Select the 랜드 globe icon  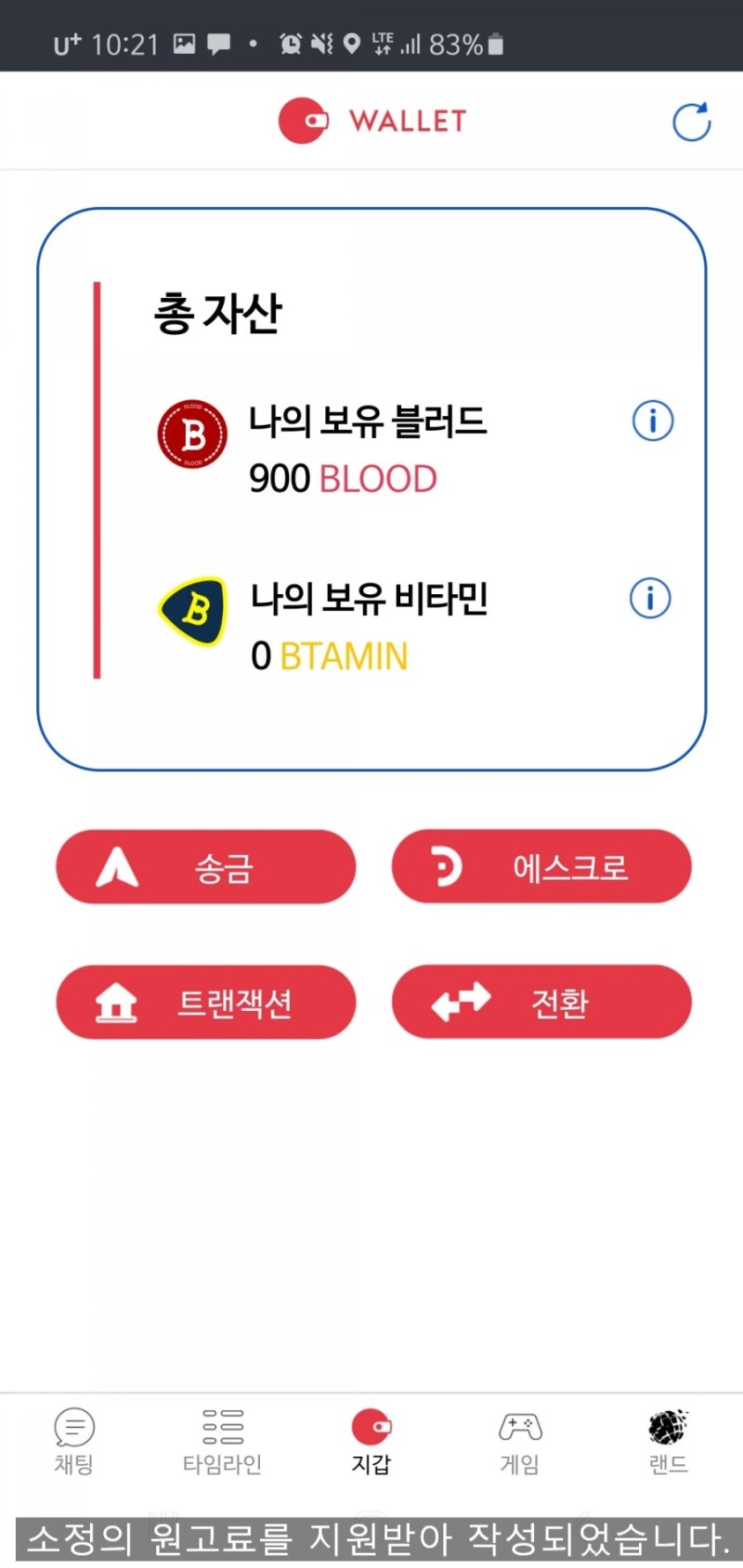[668, 1427]
